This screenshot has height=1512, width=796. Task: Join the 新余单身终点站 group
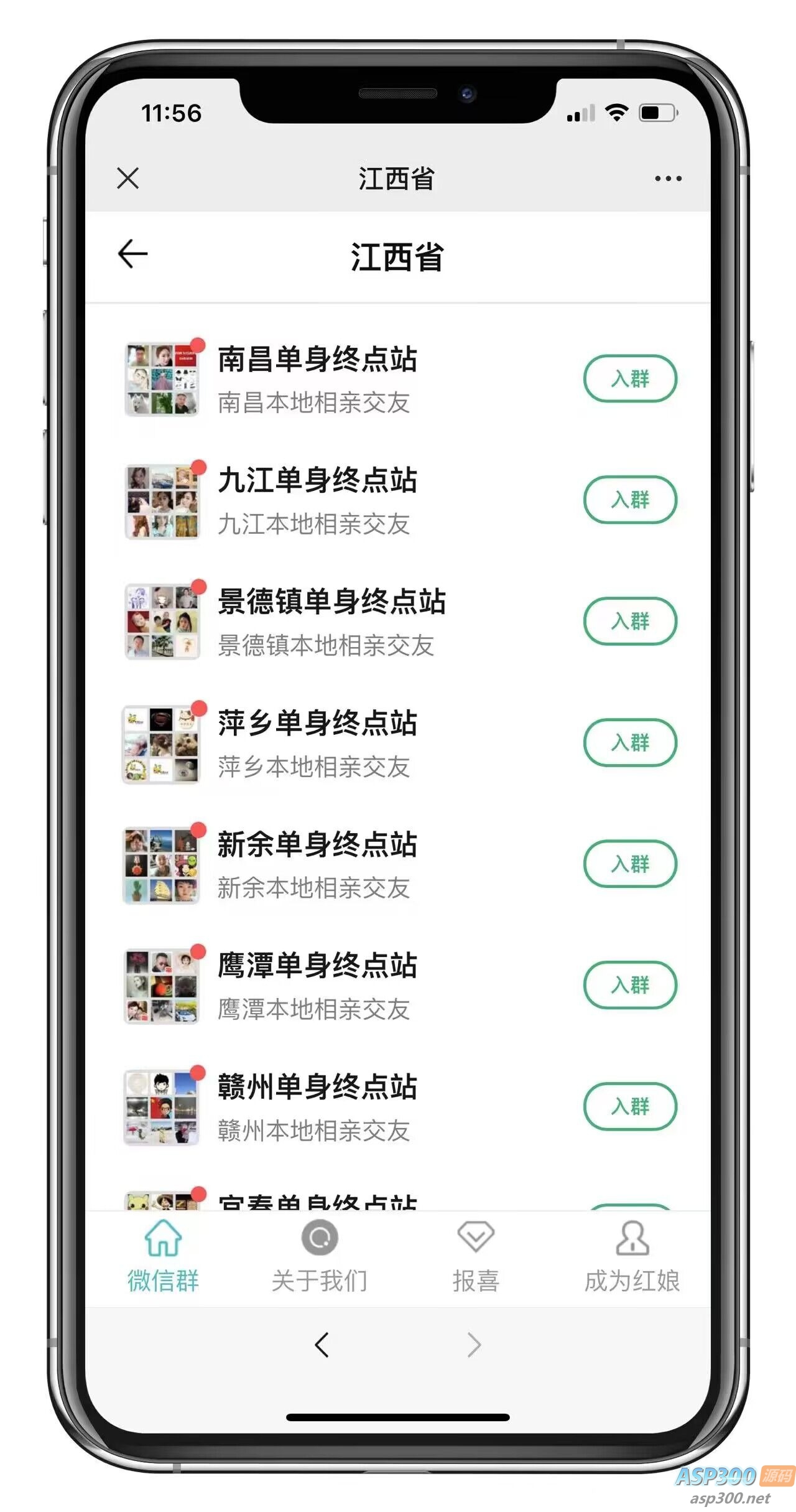[x=629, y=864]
